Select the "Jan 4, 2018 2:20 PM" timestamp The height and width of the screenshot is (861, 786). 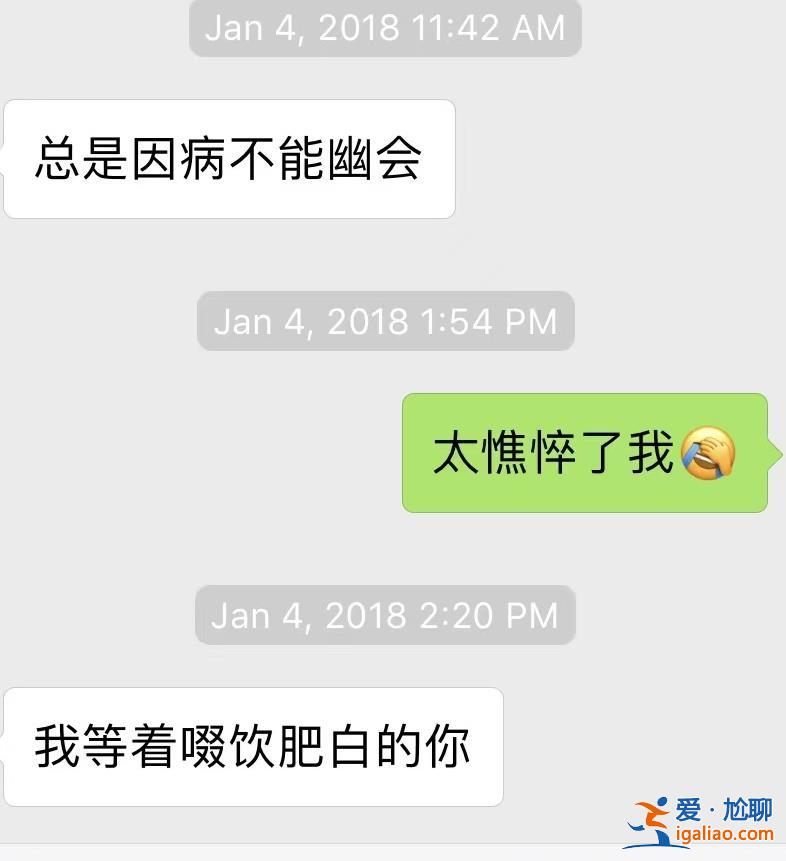[385, 615]
